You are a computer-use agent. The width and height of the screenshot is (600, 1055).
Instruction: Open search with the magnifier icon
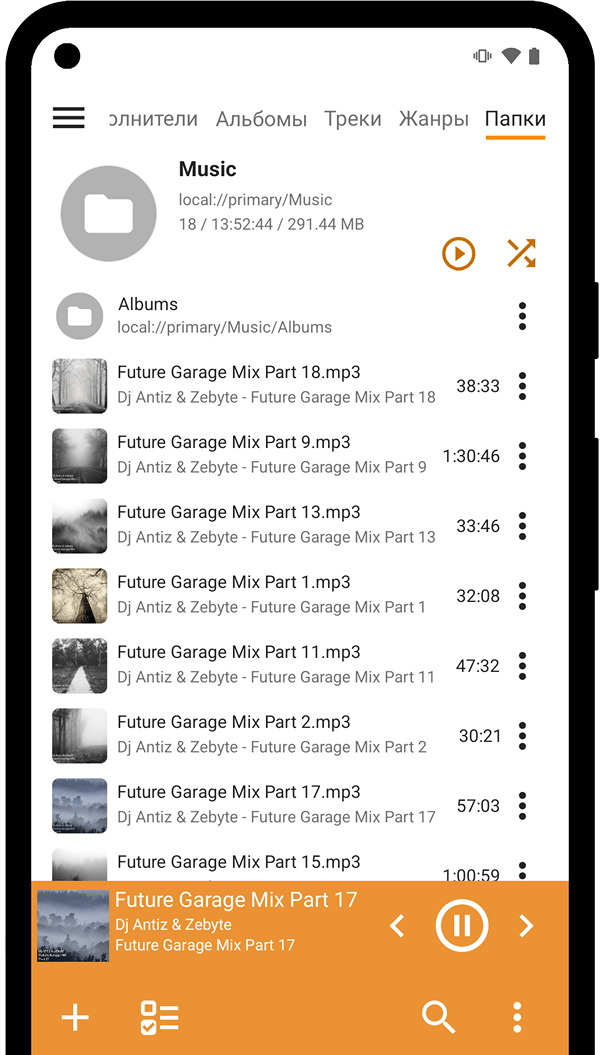click(x=438, y=1018)
